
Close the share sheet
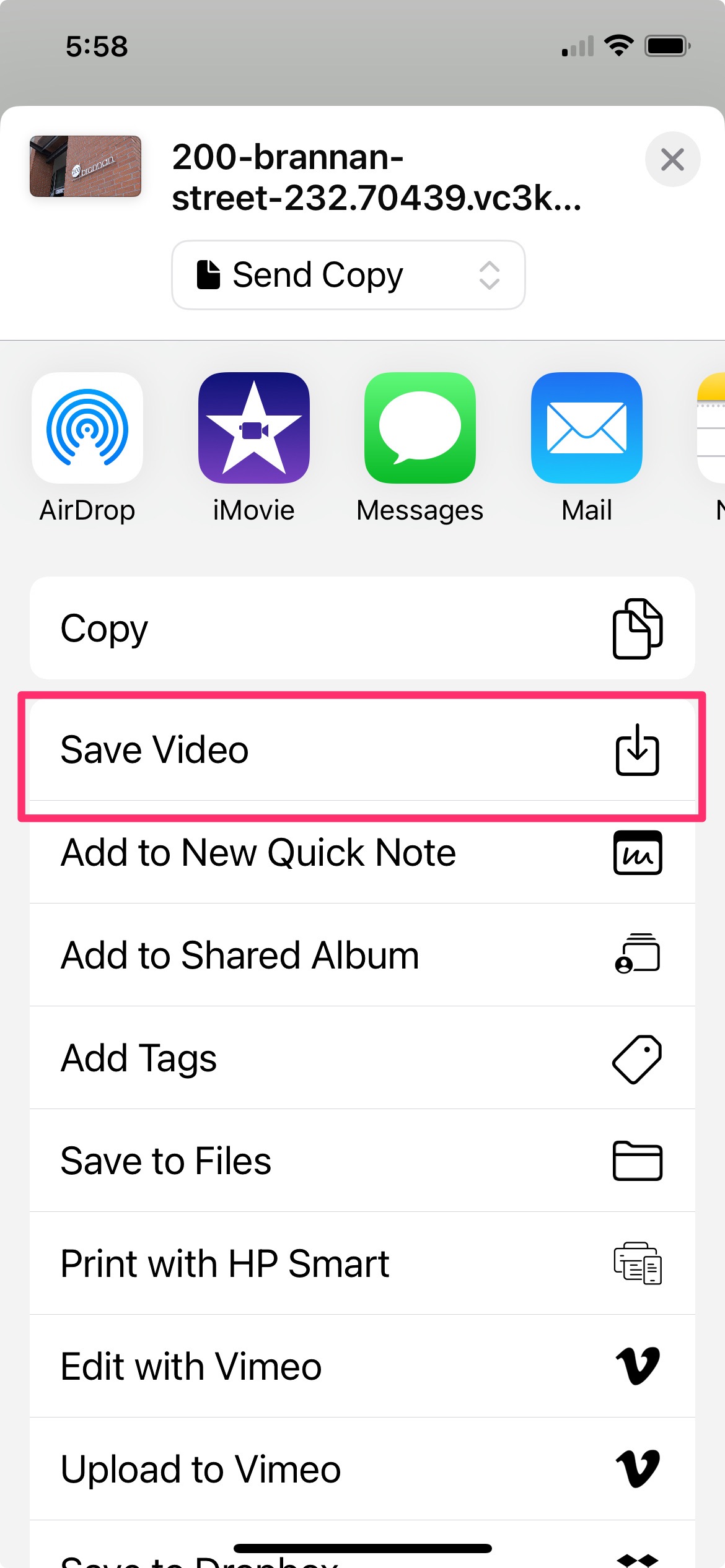click(672, 160)
